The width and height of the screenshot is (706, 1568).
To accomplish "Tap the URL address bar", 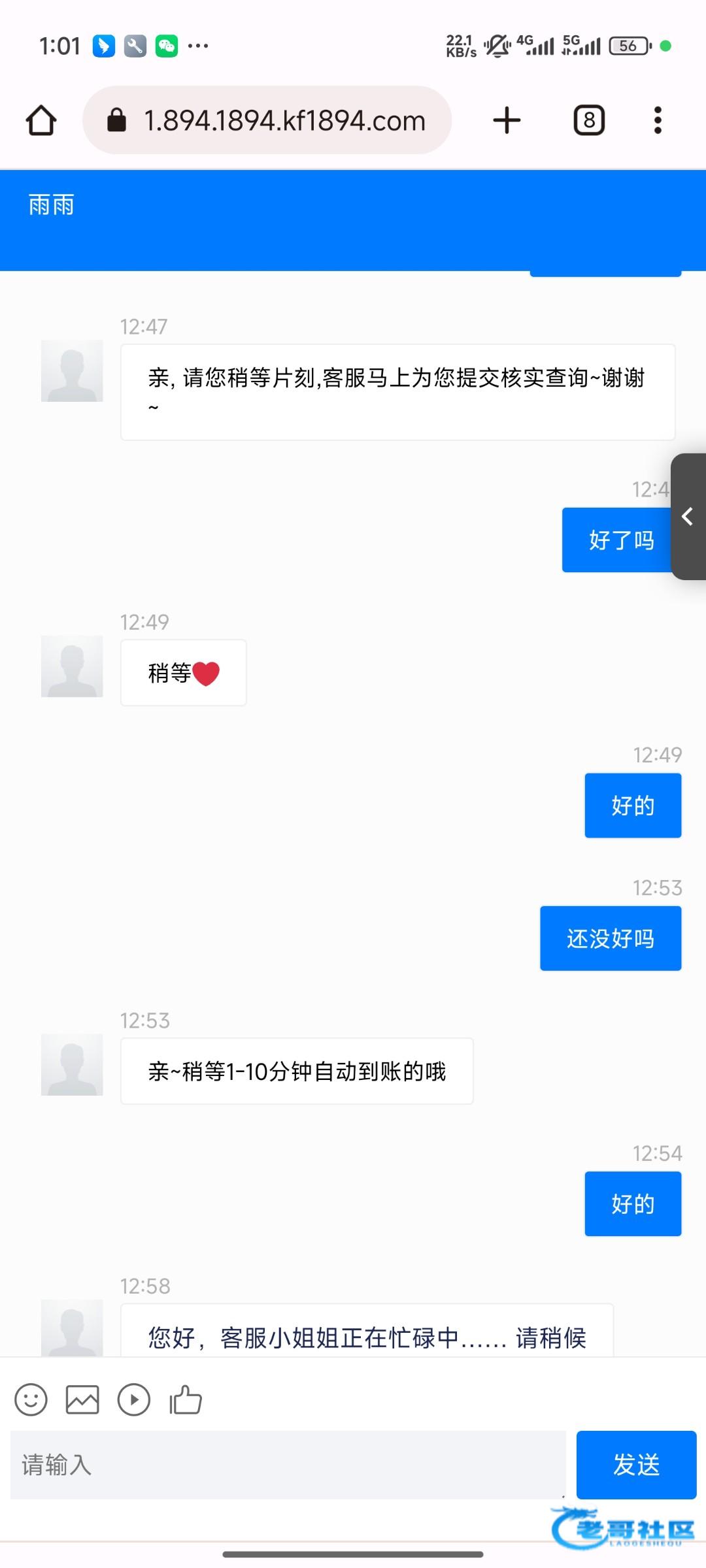I will tap(267, 120).
